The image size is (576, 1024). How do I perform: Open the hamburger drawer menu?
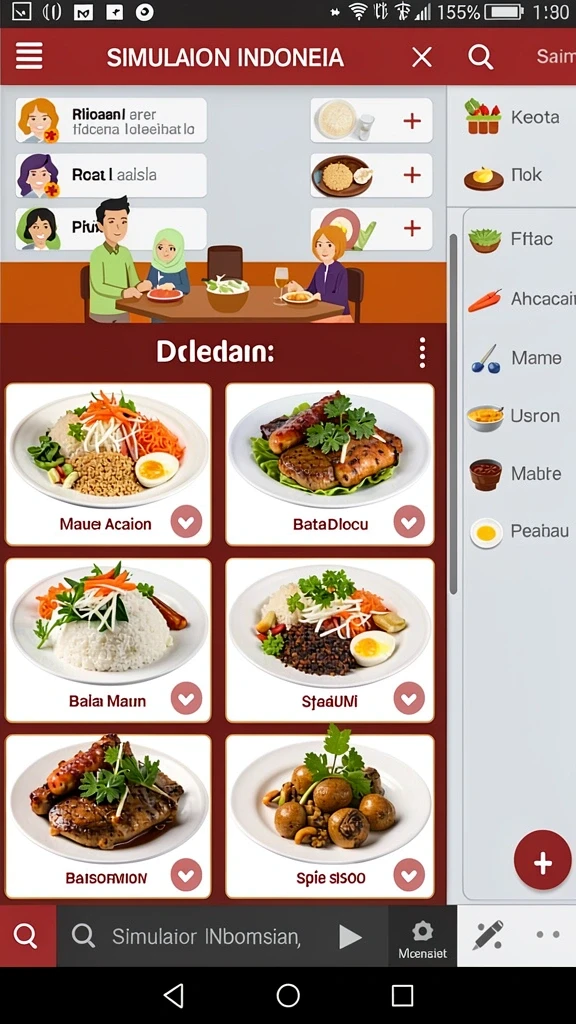tap(29, 56)
